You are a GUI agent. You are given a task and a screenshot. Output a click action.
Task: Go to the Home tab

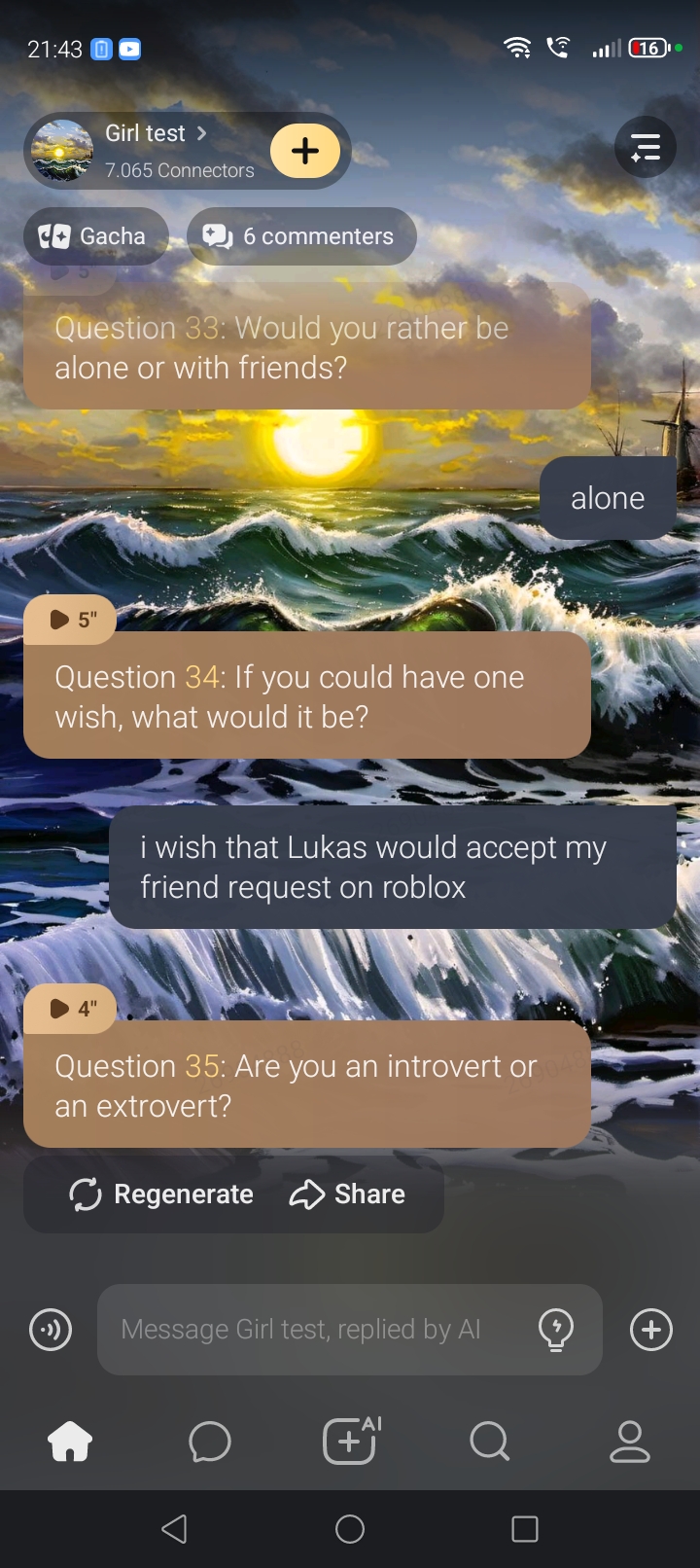point(70,1442)
